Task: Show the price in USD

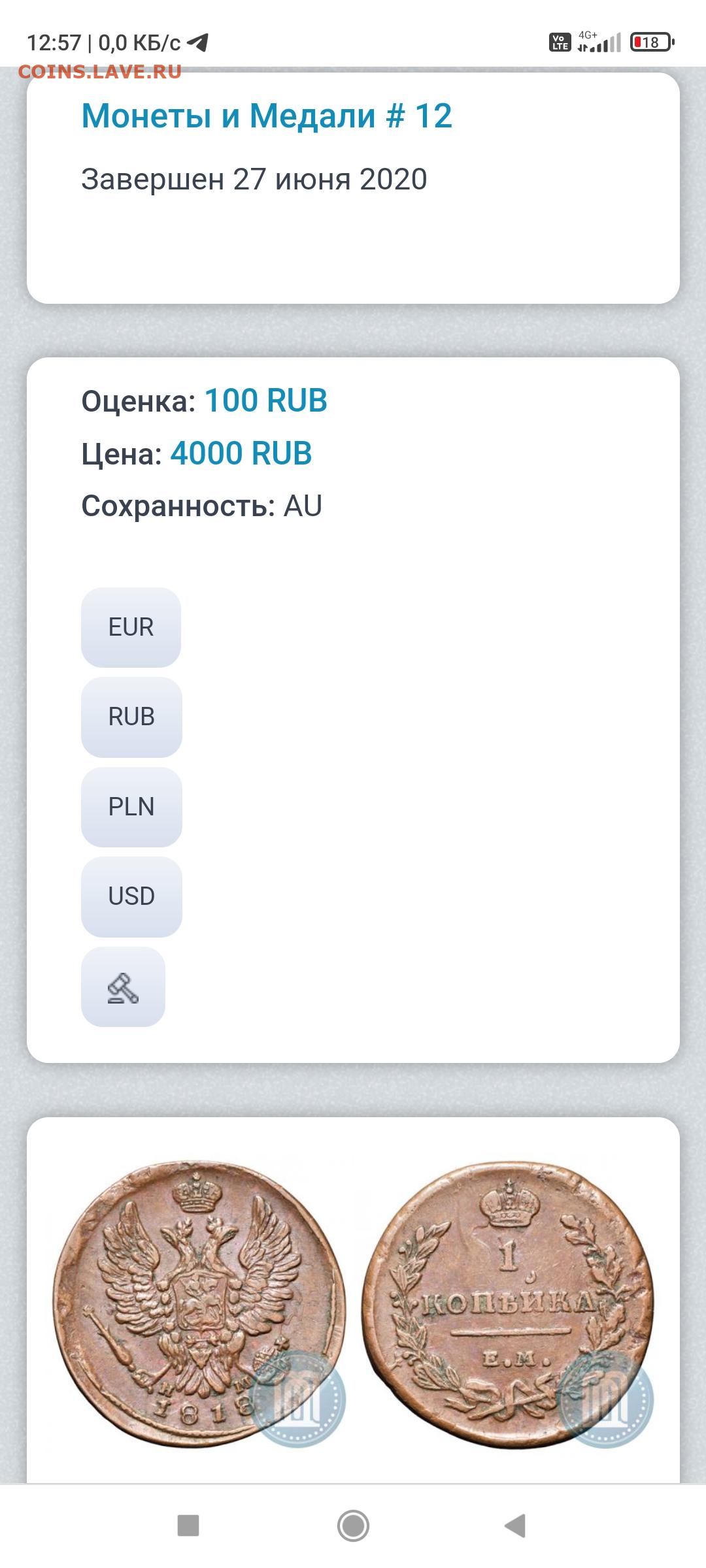Action: (131, 896)
